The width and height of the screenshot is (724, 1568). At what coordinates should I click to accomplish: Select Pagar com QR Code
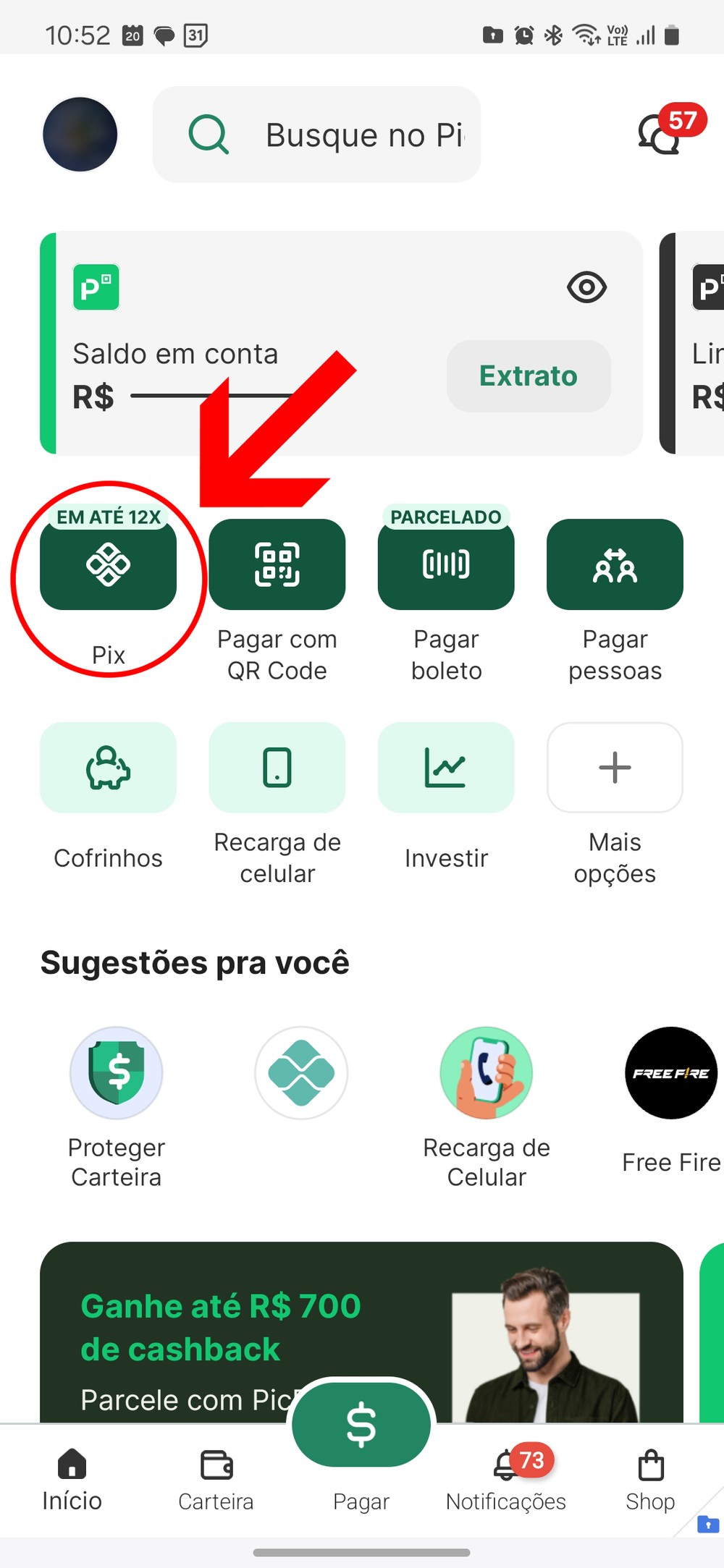click(x=277, y=565)
